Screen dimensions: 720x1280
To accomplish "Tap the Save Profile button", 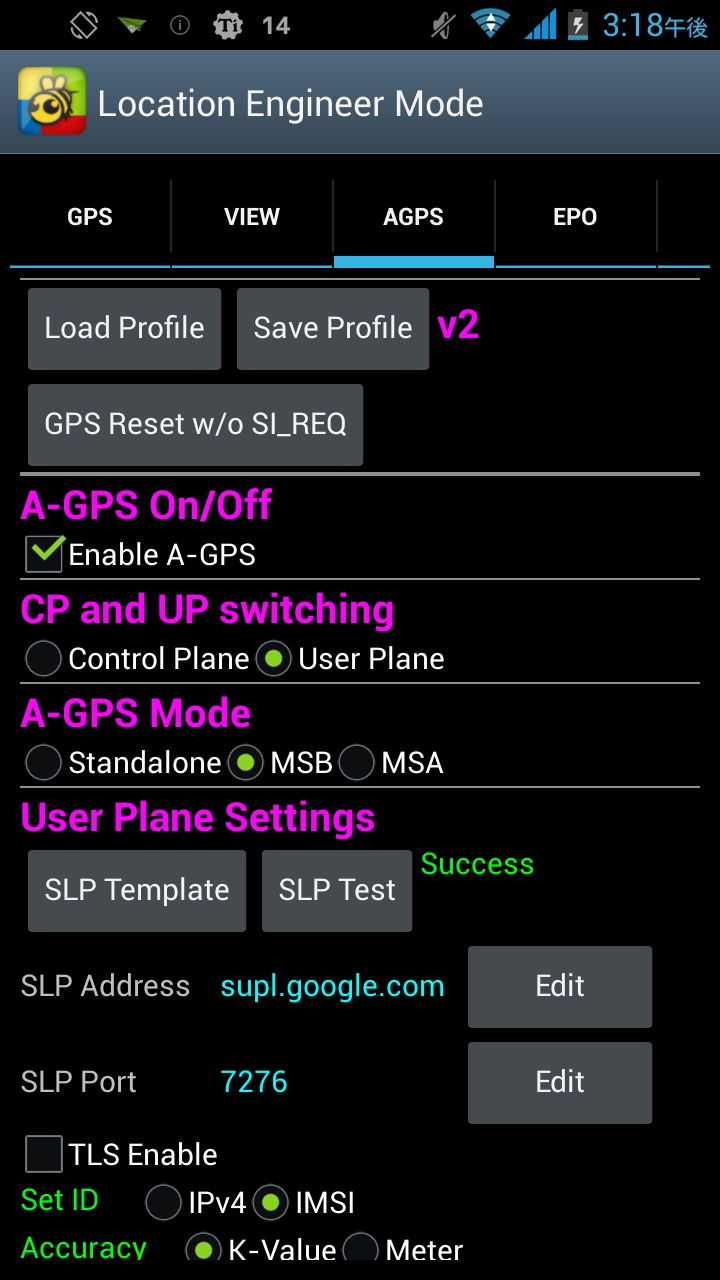I will pyautogui.click(x=333, y=328).
